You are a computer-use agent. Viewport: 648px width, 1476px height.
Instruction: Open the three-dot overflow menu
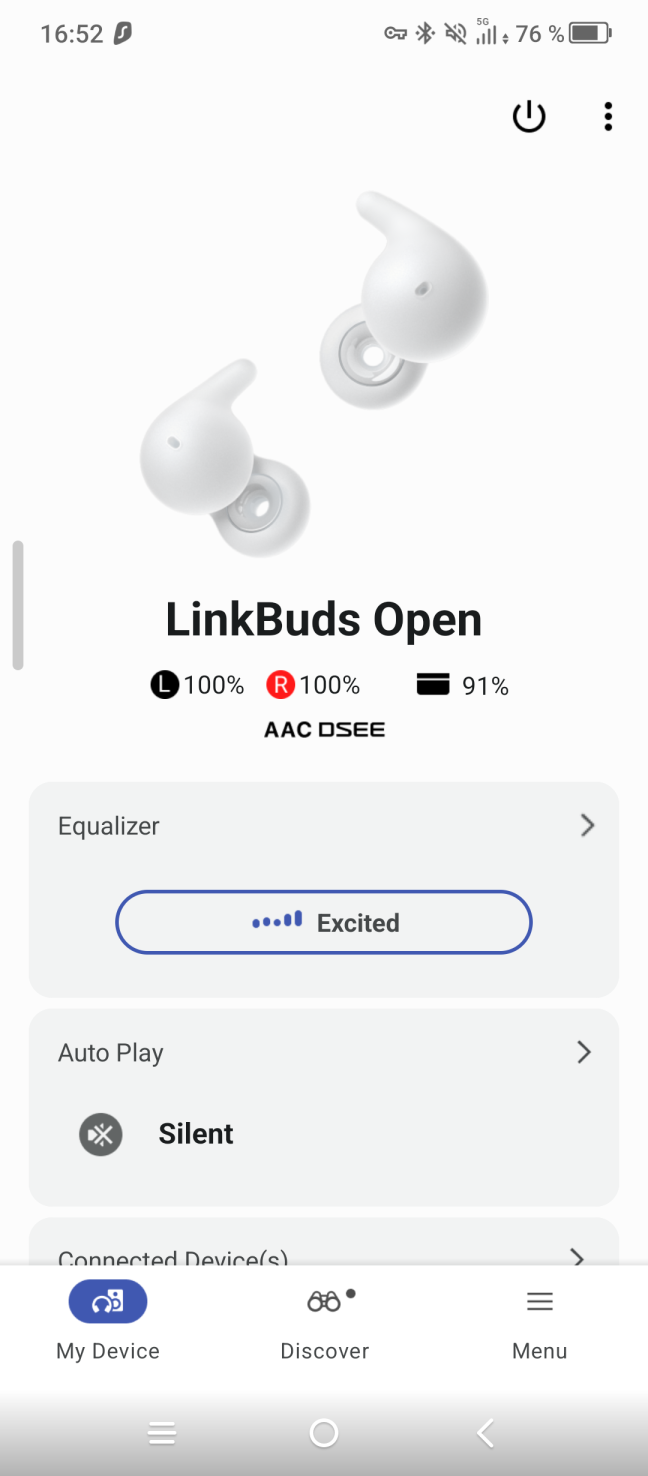pyautogui.click(x=608, y=117)
